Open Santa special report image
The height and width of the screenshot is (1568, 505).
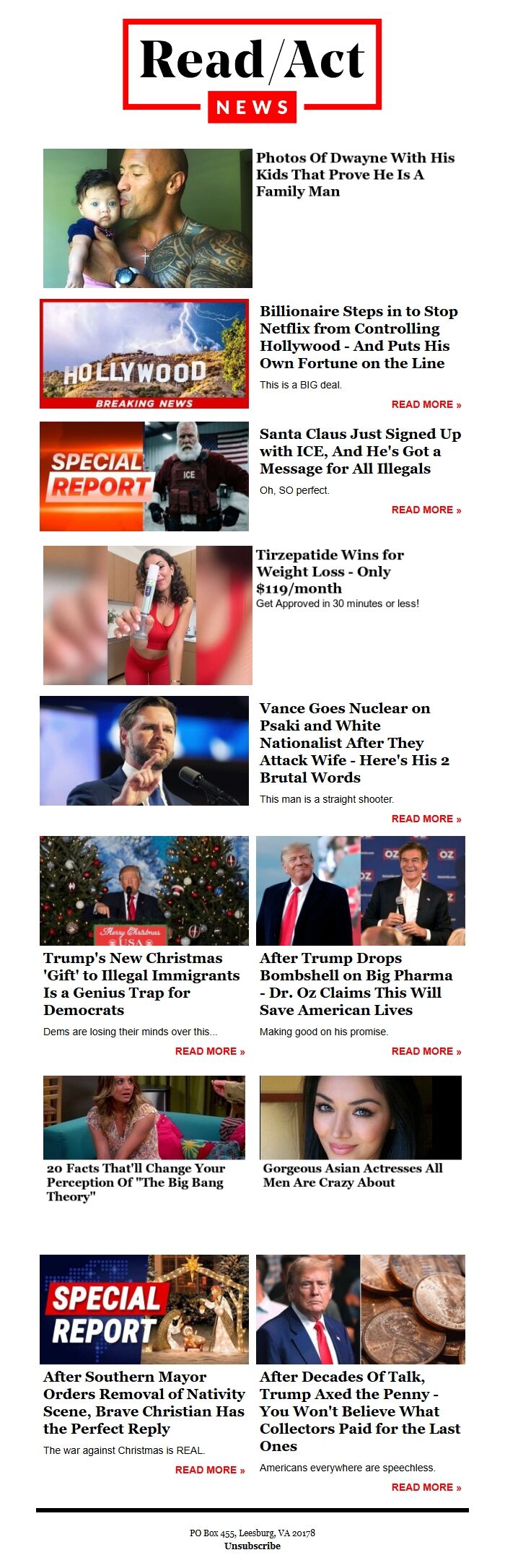click(x=144, y=476)
